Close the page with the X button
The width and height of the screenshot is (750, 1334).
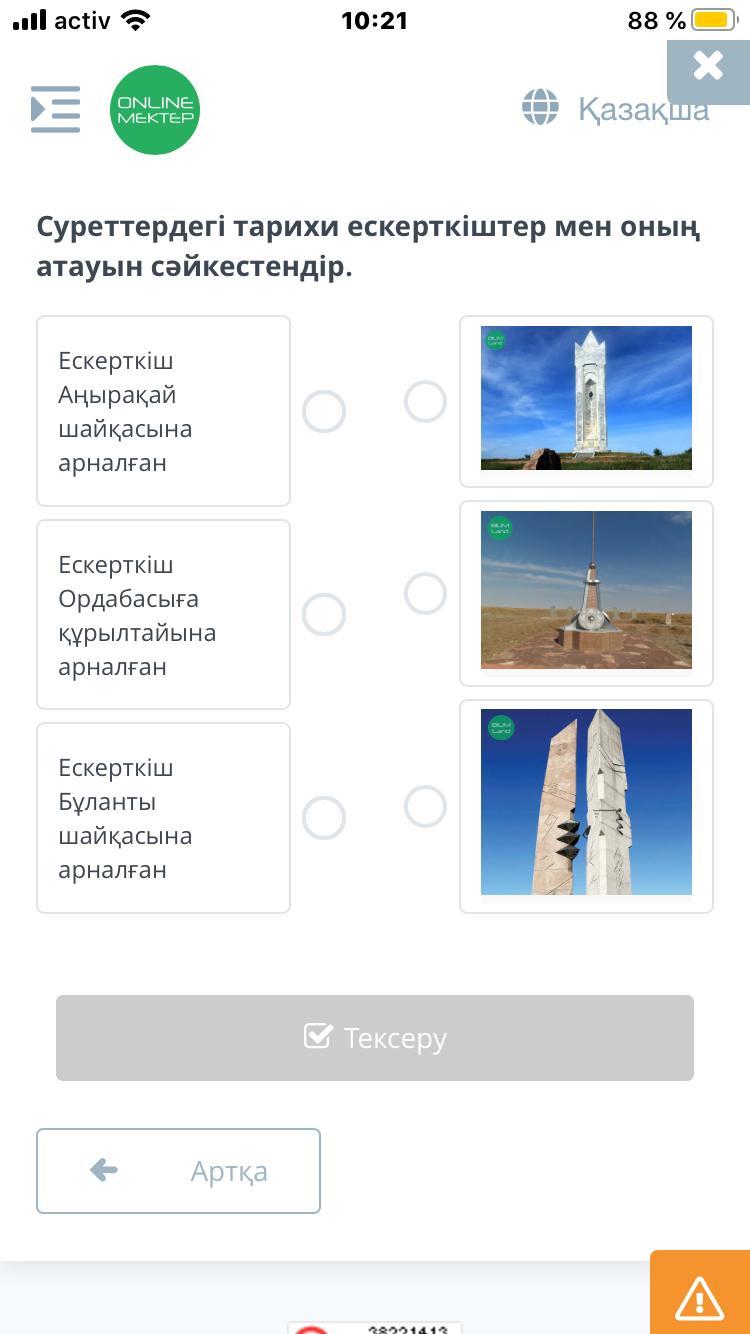708,67
